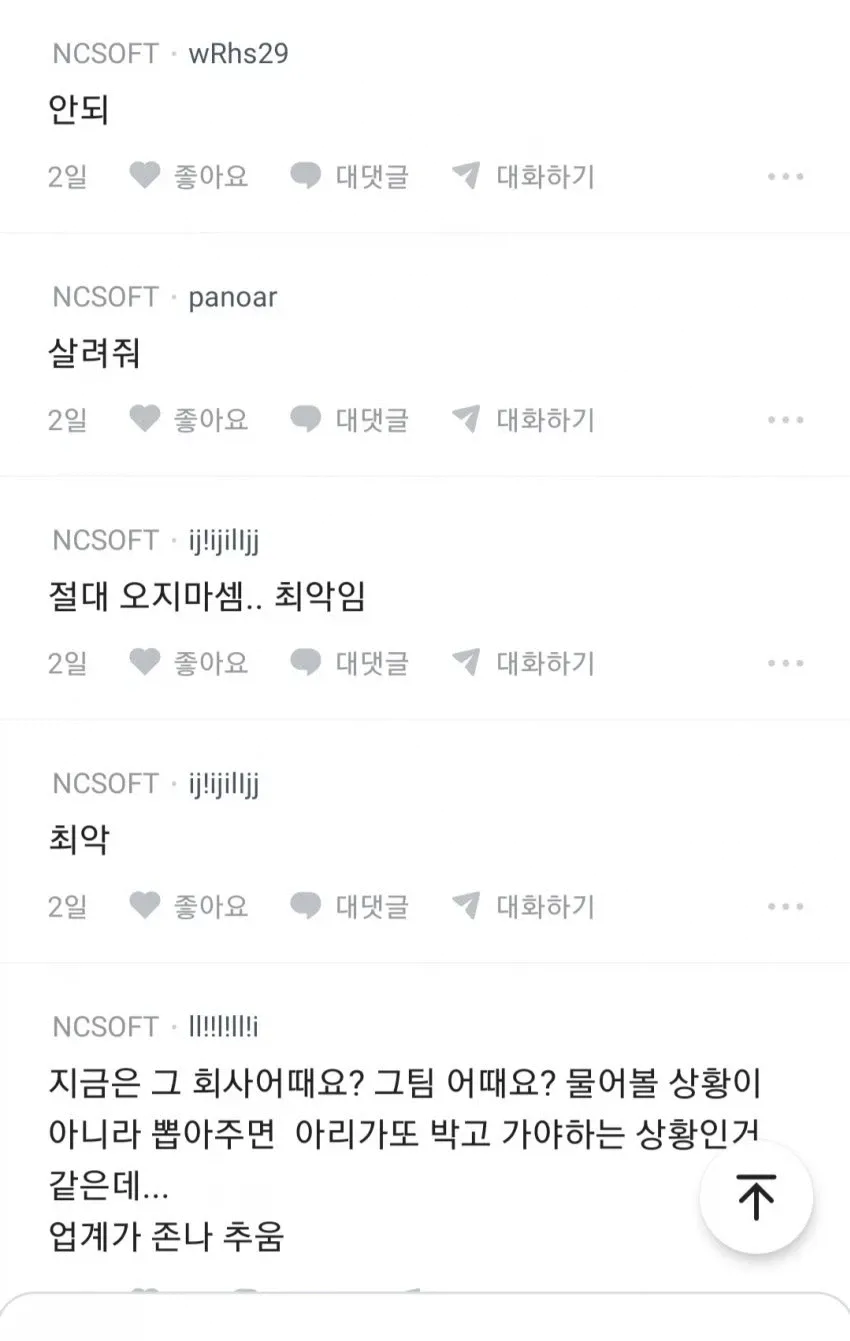Start a chat with panoar
Image resolution: width=850 pixels, height=1341 pixels.
point(522,420)
